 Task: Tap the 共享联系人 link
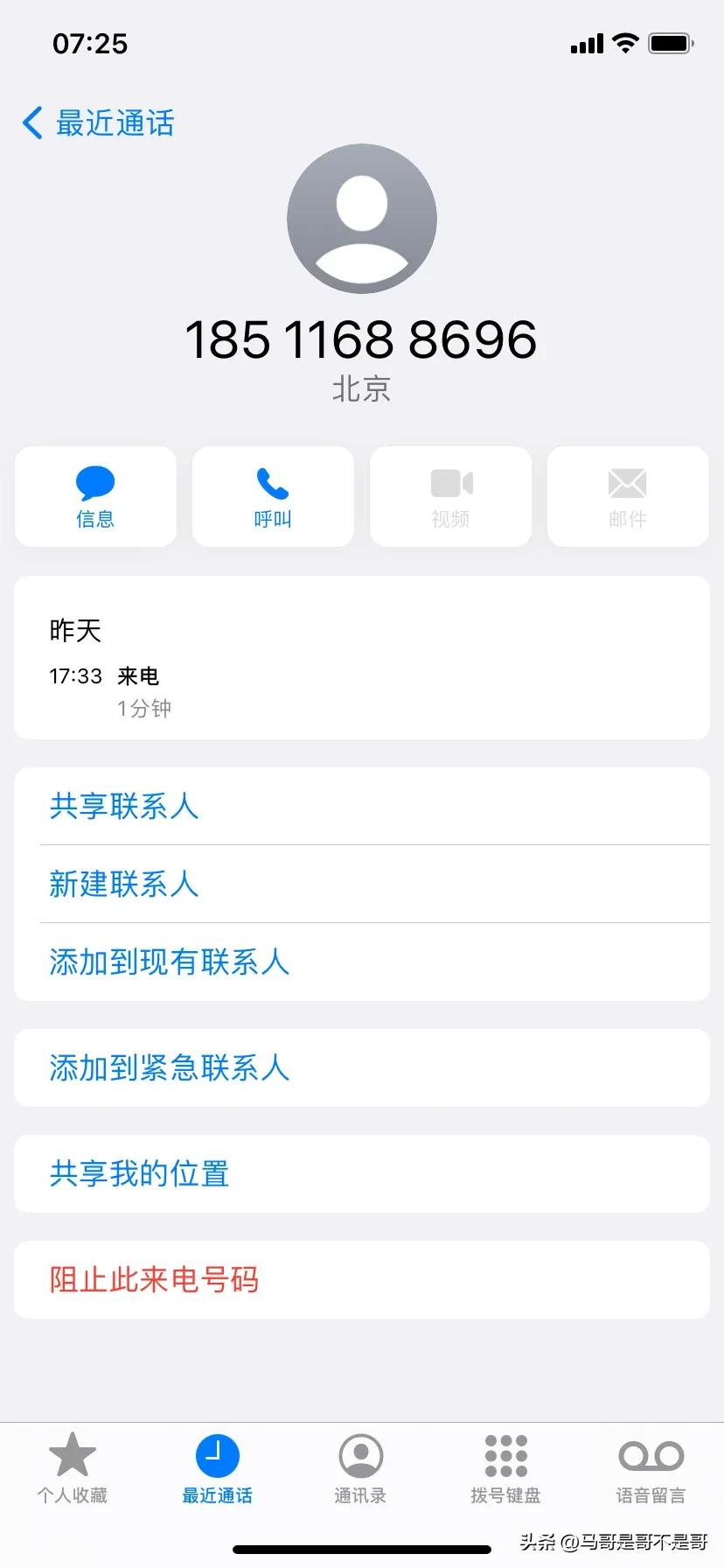click(x=124, y=808)
